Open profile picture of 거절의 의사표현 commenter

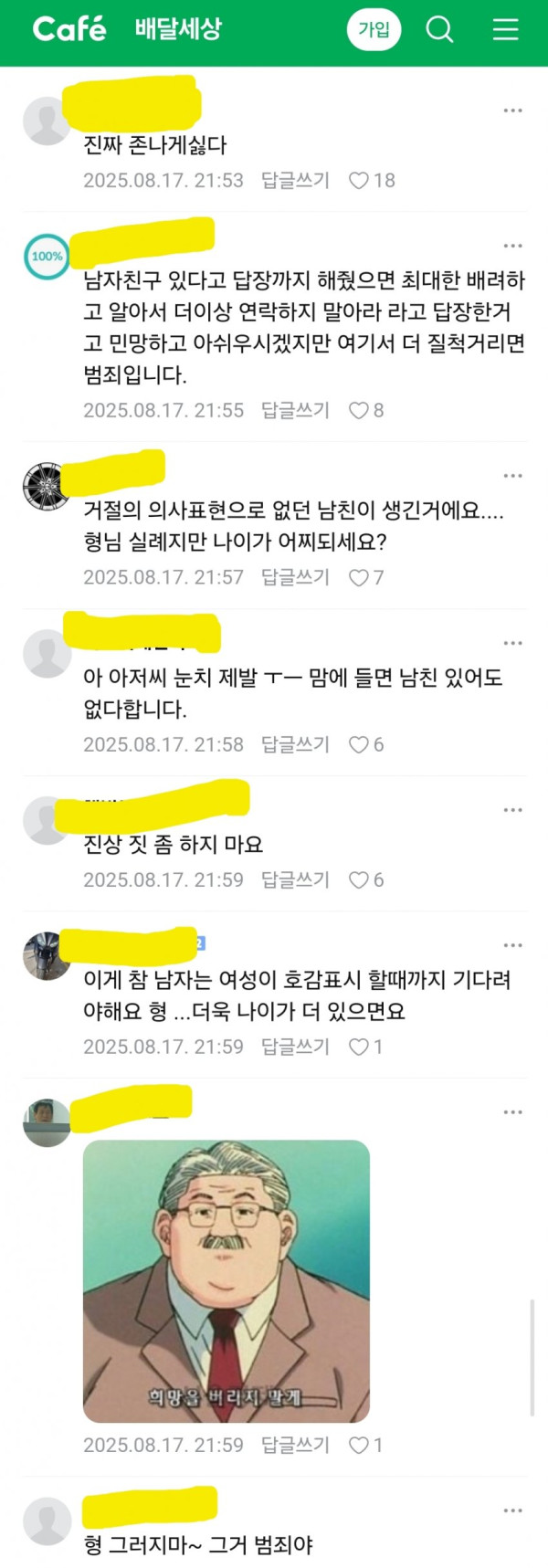[47, 486]
